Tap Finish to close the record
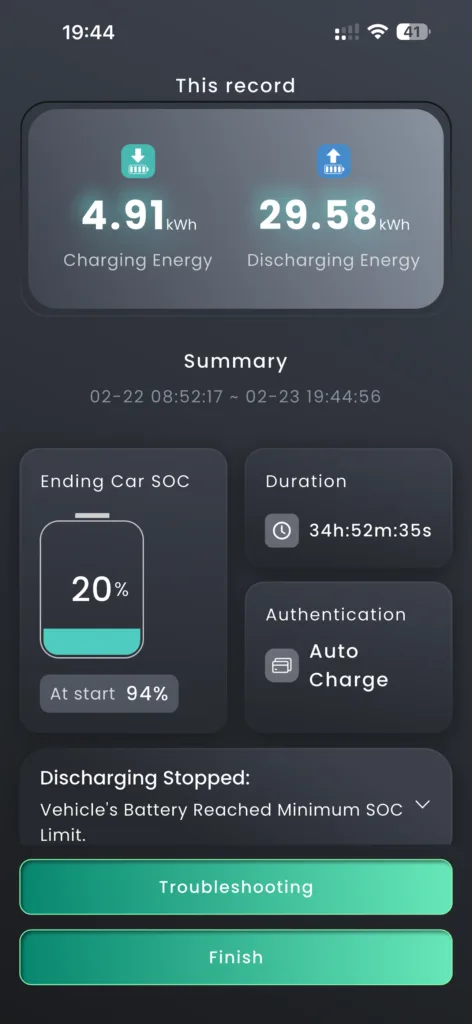Image resolution: width=472 pixels, height=1024 pixels. pos(236,957)
